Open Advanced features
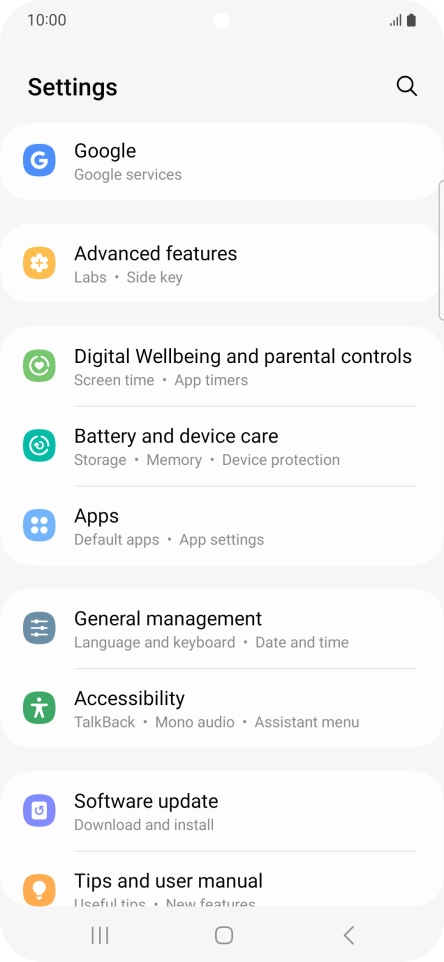444x962 pixels. 221,264
